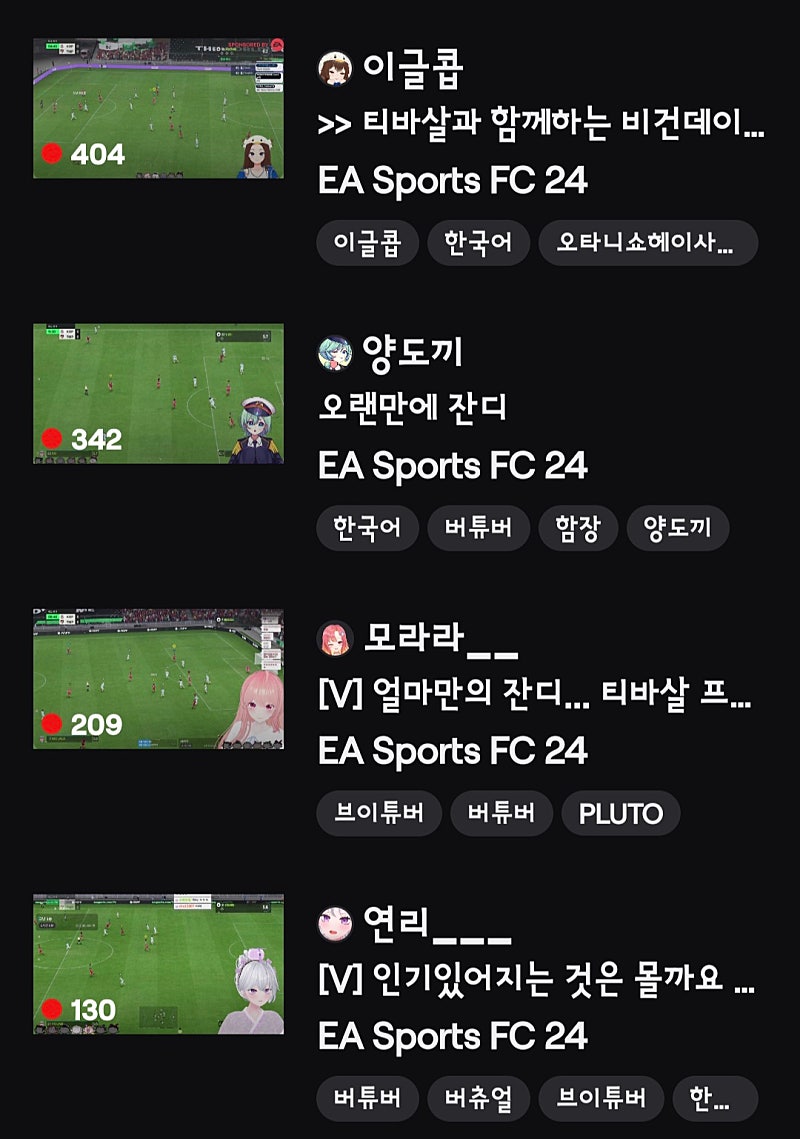Screen dimensions: 800x1139
Task: Visit 연리___'s channel page
Action: [436, 924]
